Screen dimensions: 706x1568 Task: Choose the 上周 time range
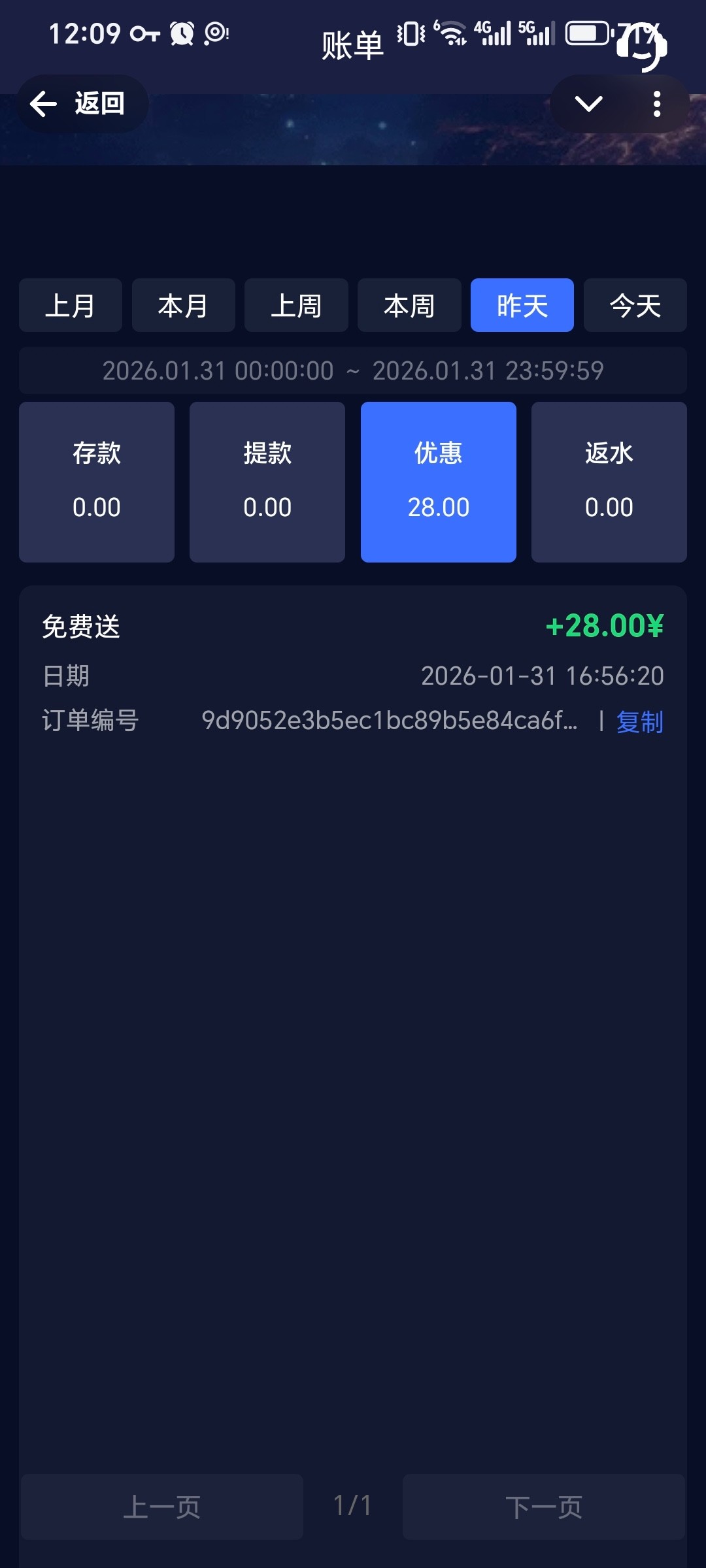point(296,306)
